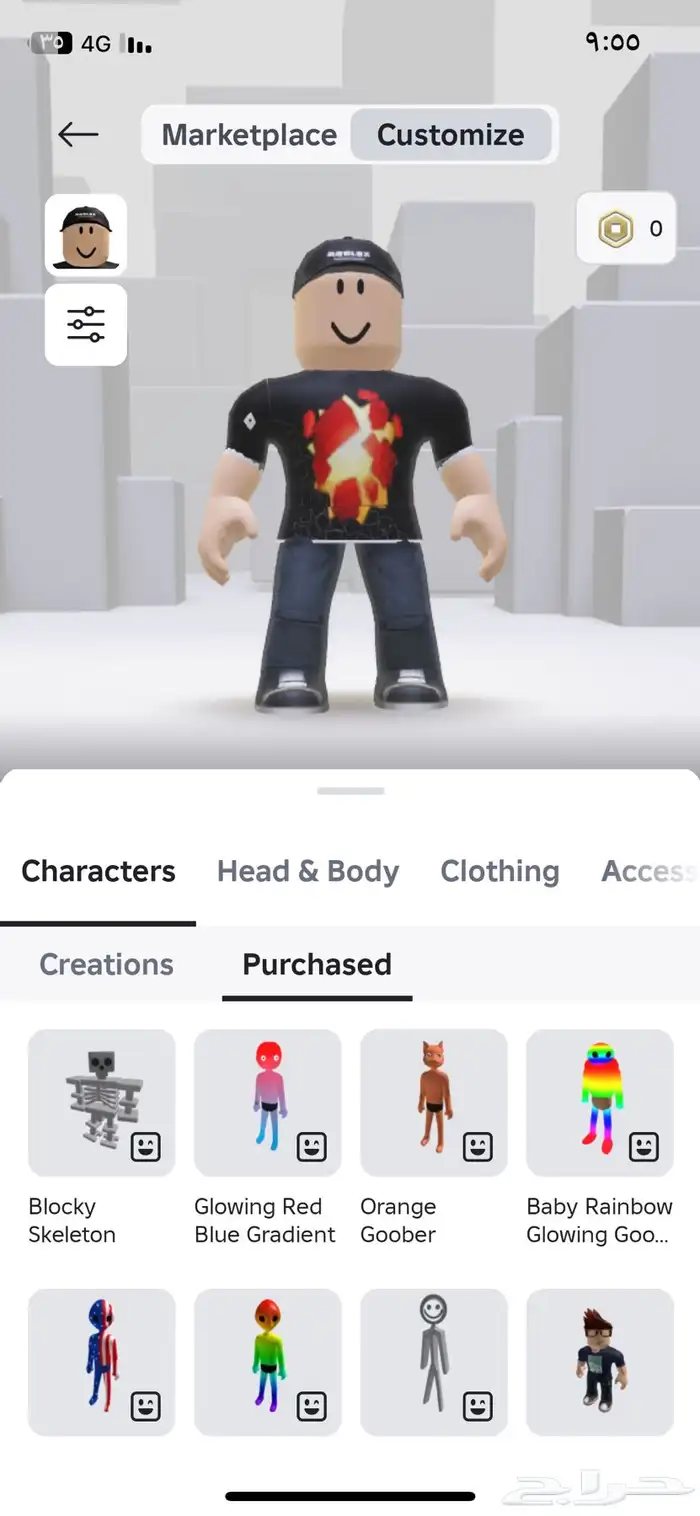Show the Creations sub-tab
Viewport: 700px width, 1516px height.
coord(106,964)
